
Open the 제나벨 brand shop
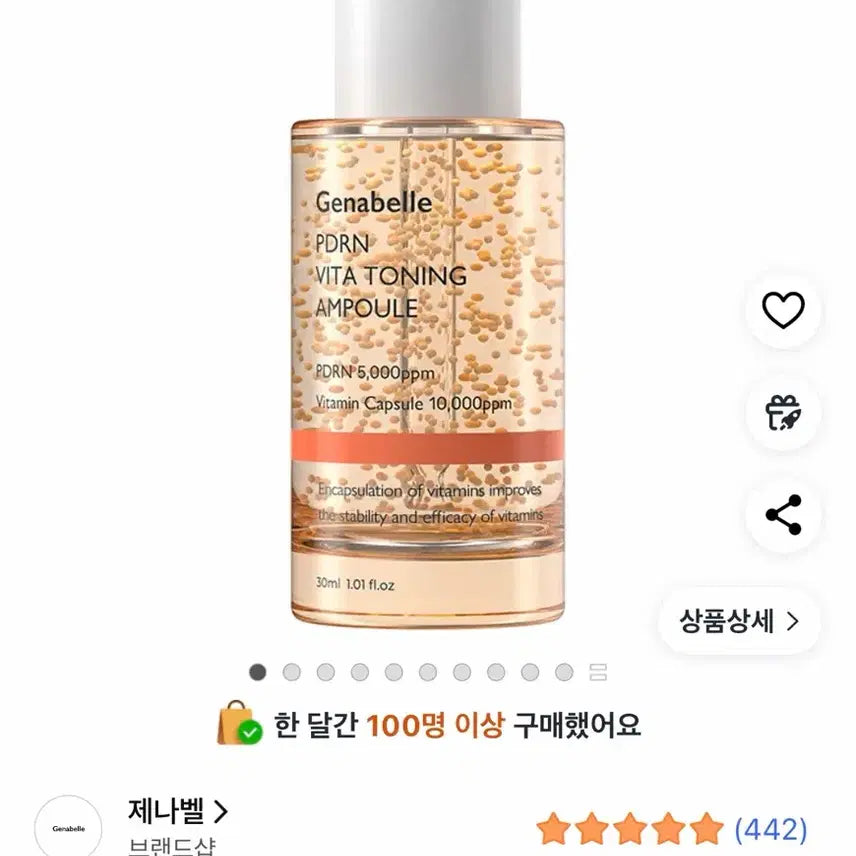pyautogui.click(x=178, y=810)
